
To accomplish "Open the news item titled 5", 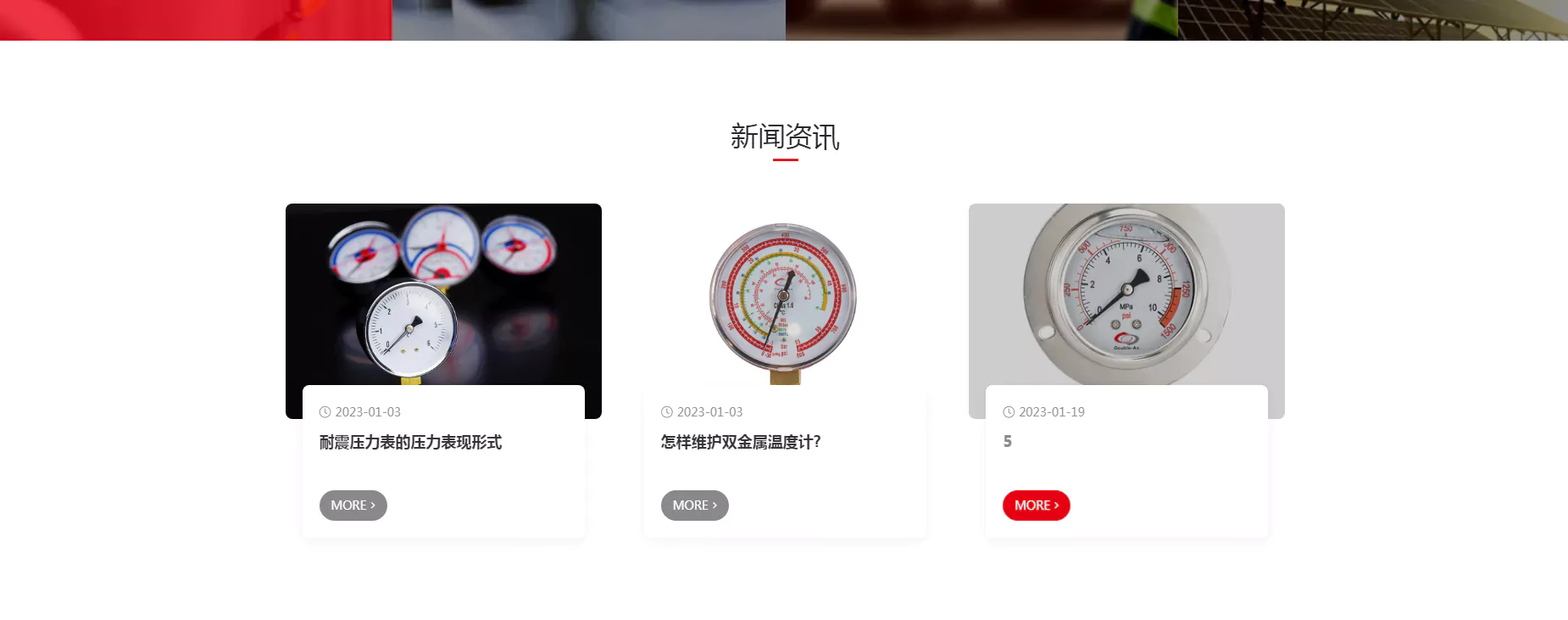I will [x=1008, y=442].
